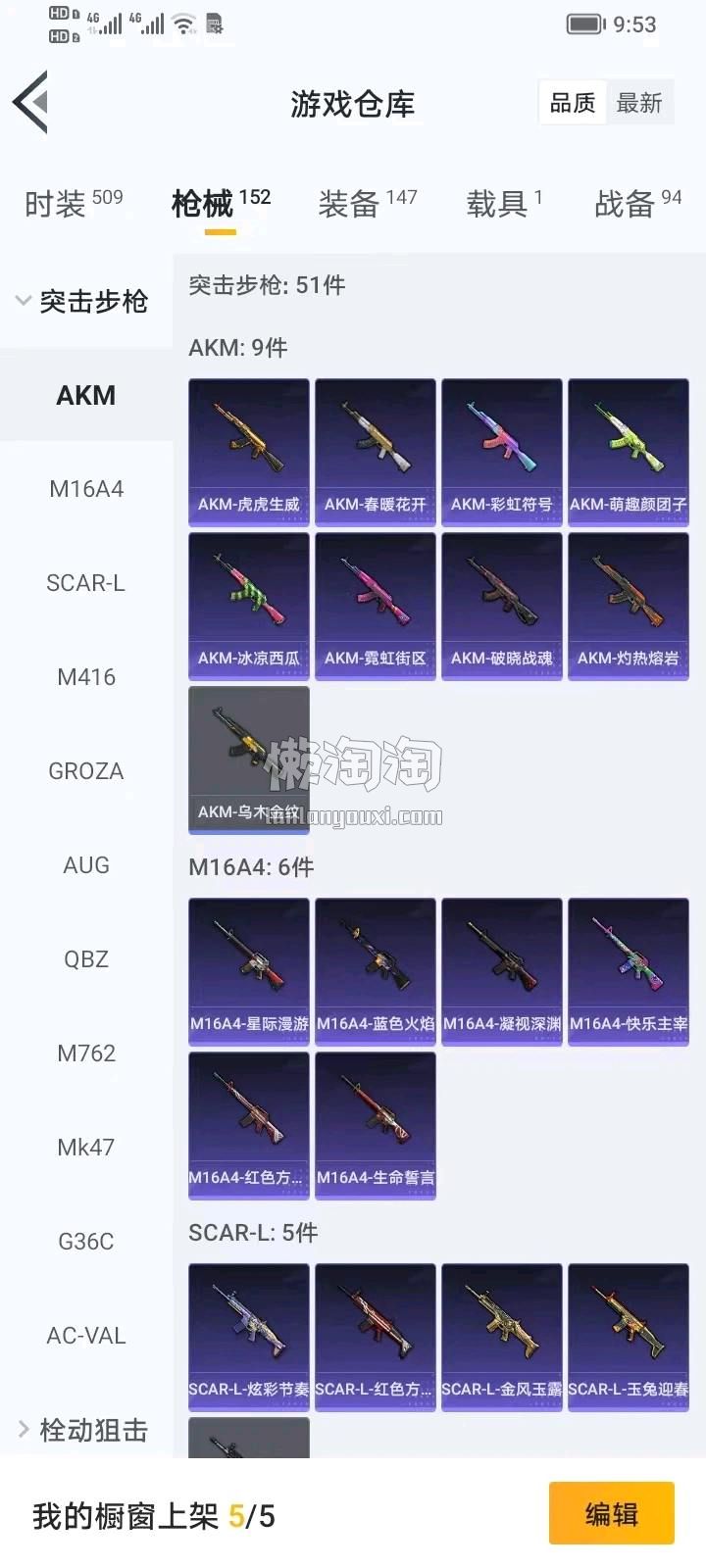
Task: Sort warehouse by 最新
Action: pyautogui.click(x=639, y=103)
